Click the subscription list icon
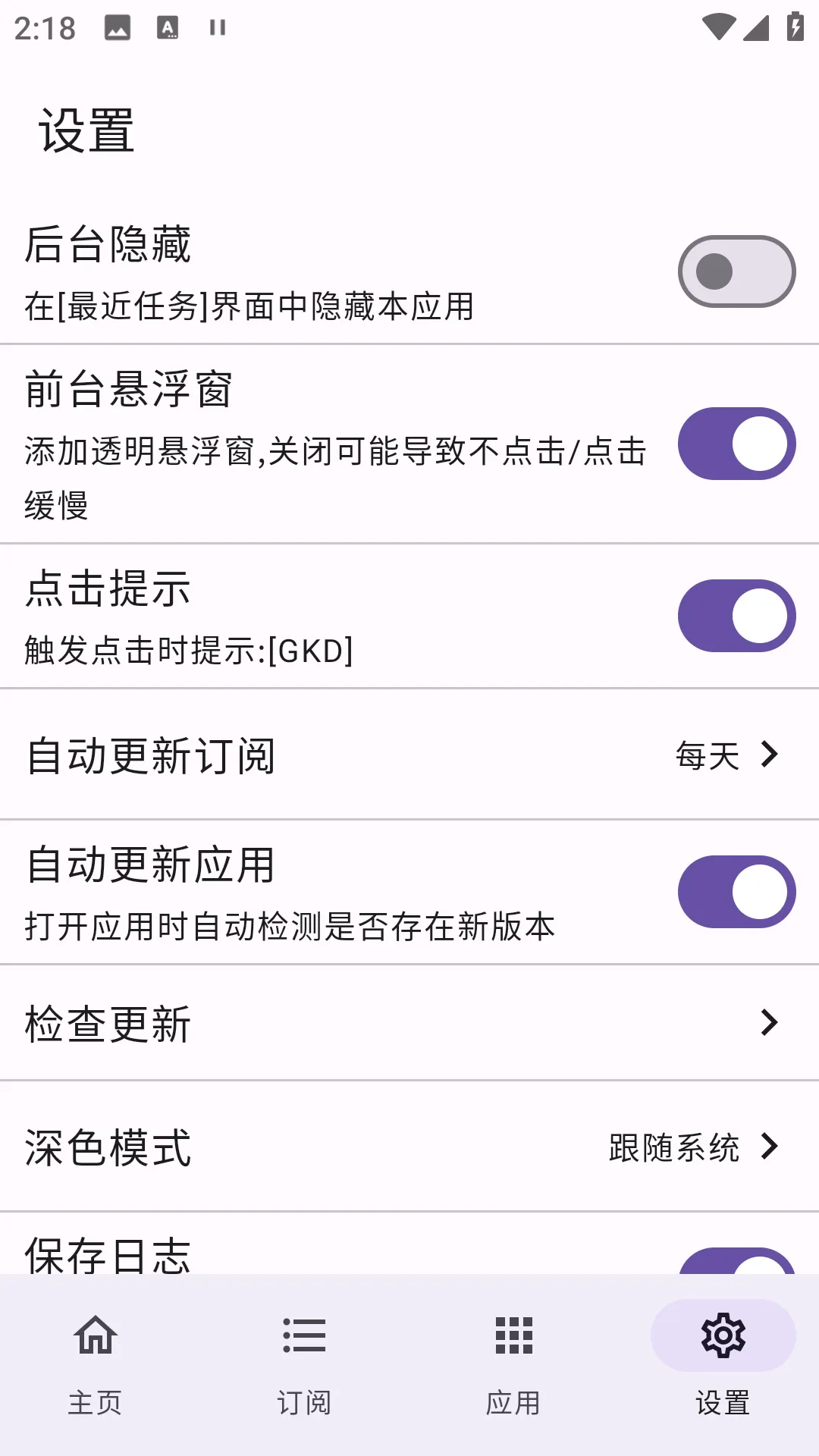Screen dimensions: 819x1456 303,1334
